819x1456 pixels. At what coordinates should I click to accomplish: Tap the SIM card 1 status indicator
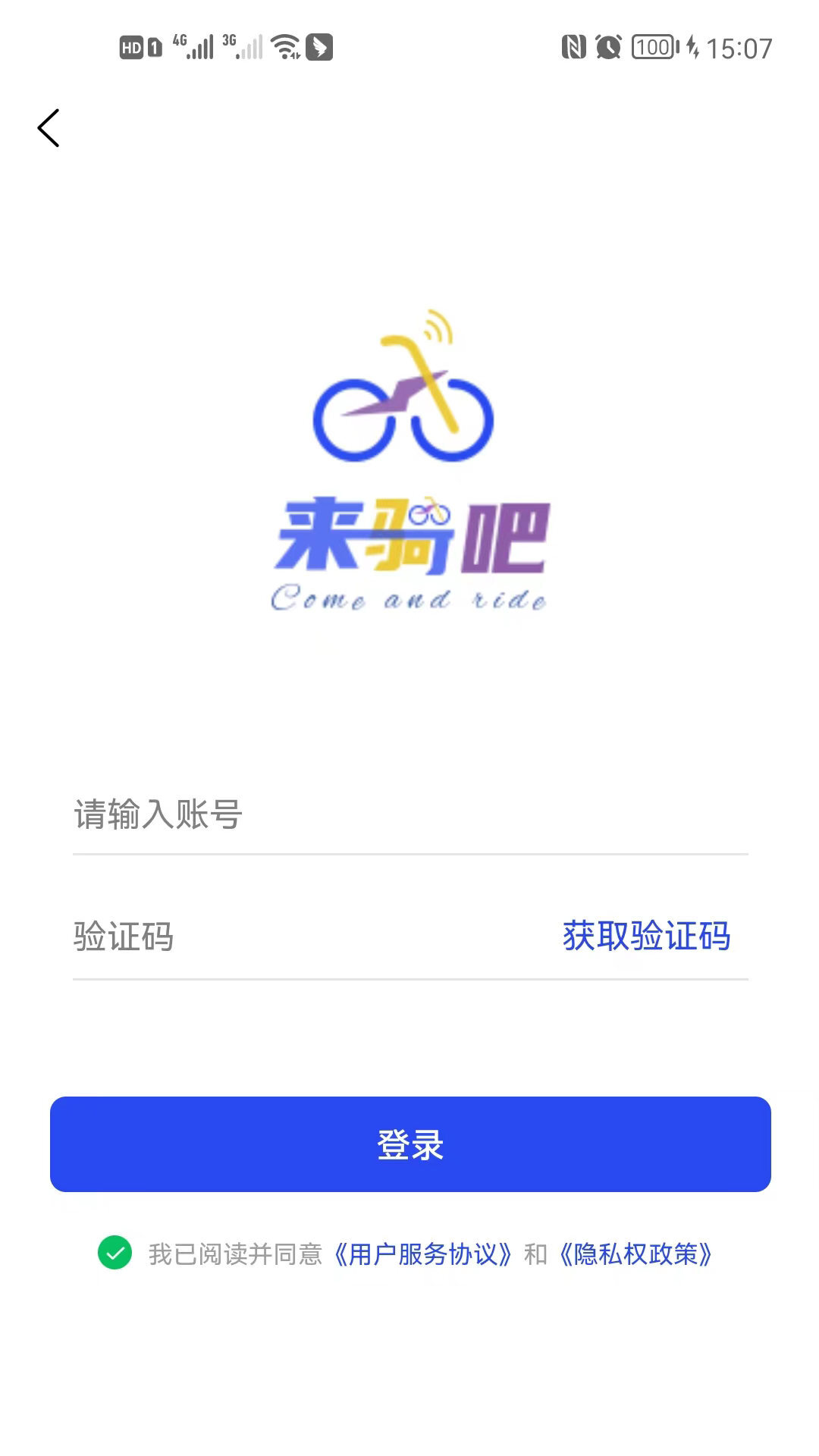(155, 46)
